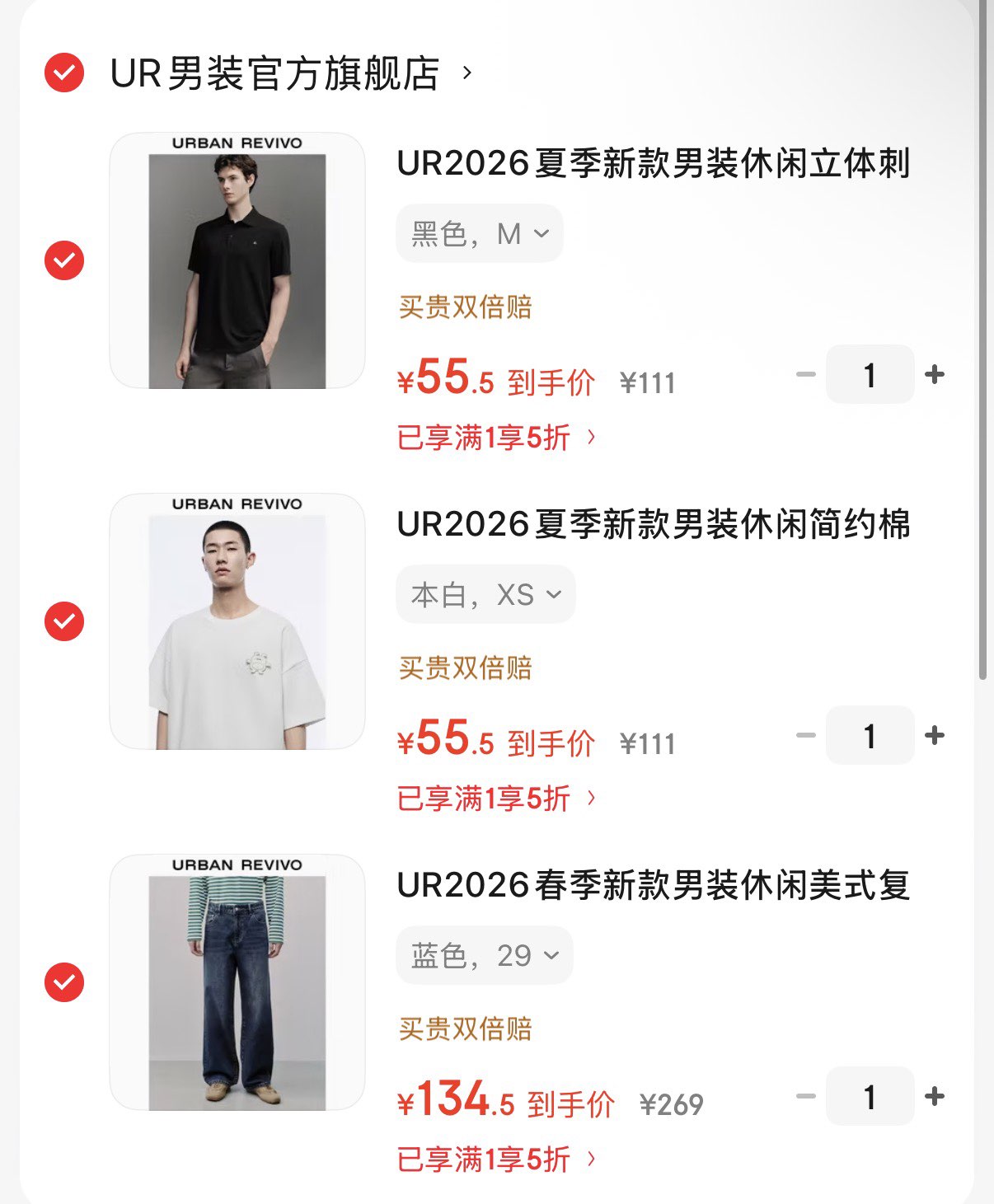Open the SKU selector showing 蓝色，29
Screen dimensions: 994x1204
click(x=484, y=954)
